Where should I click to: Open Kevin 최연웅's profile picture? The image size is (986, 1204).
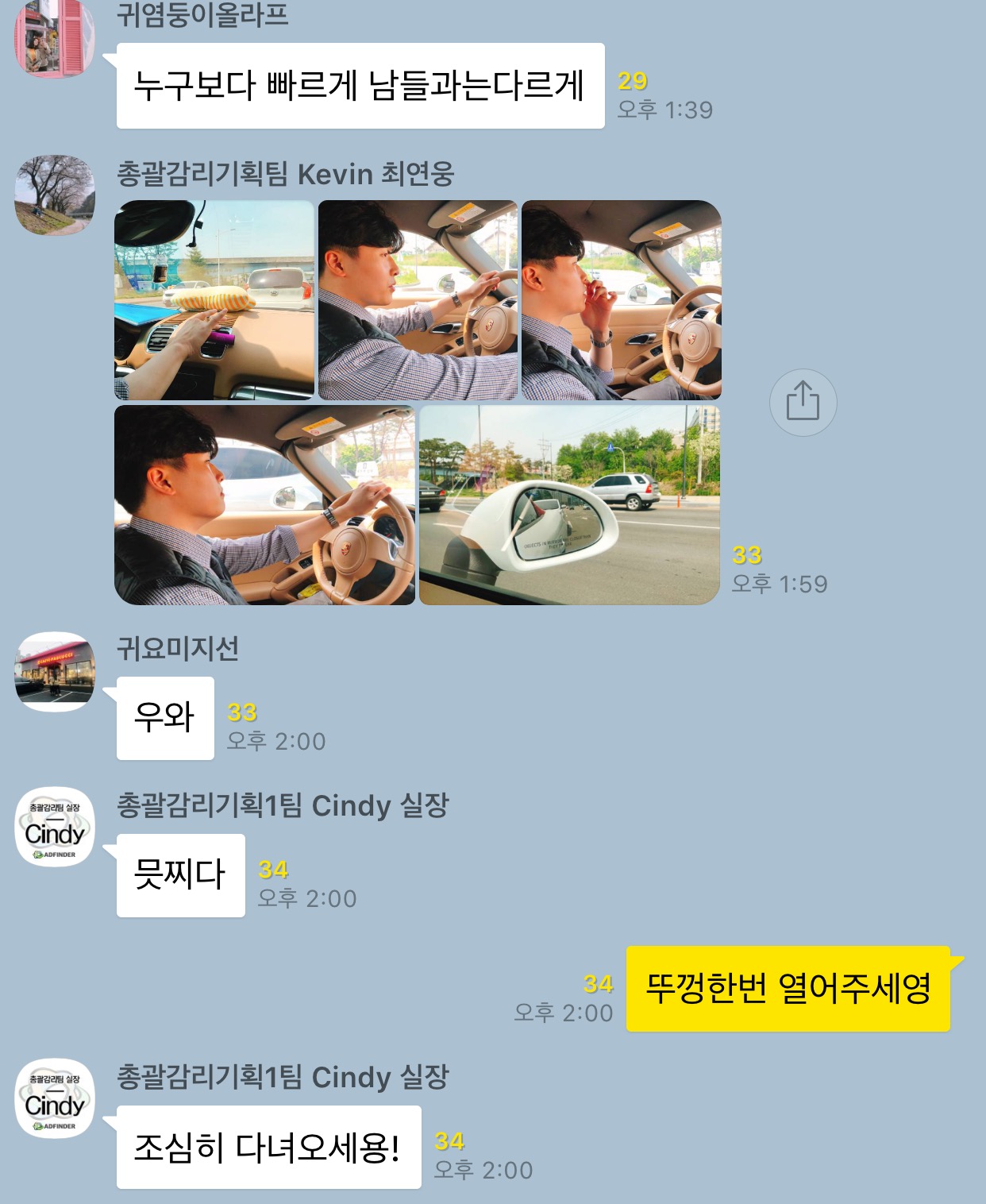coord(55,195)
